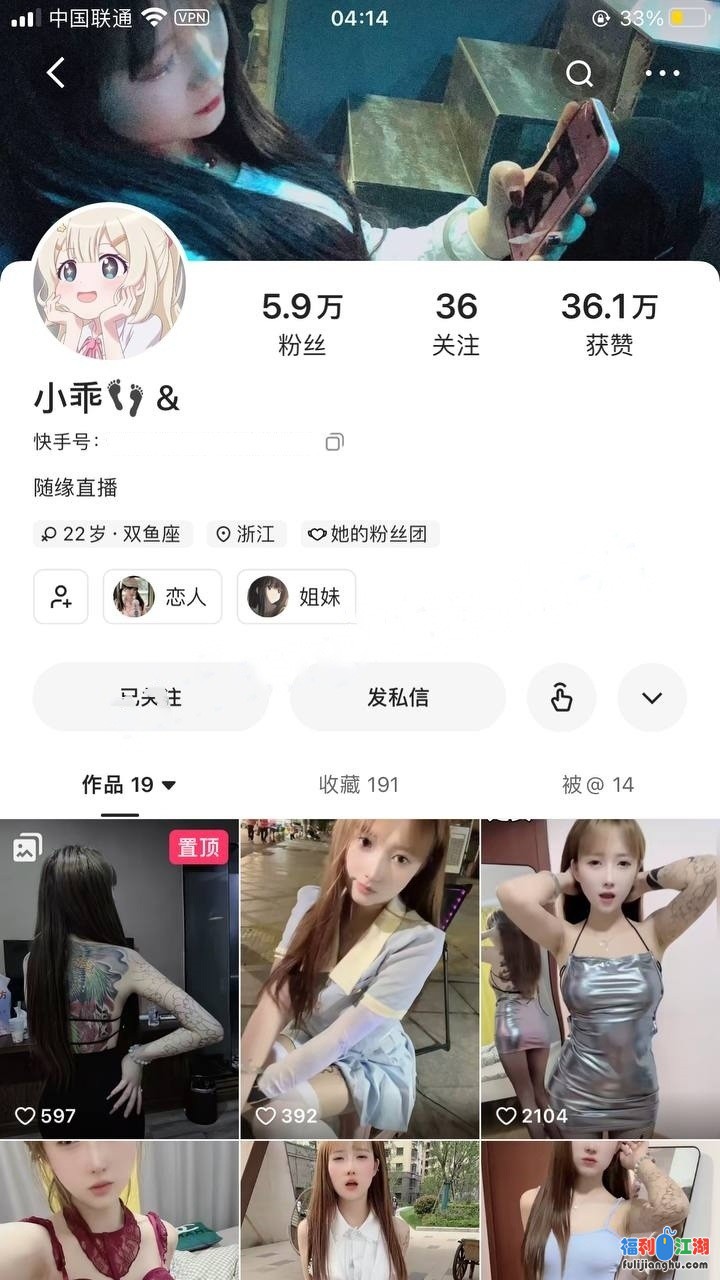Tap the add-friend icon above 恋人
The width and height of the screenshot is (720, 1280).
tap(60, 596)
